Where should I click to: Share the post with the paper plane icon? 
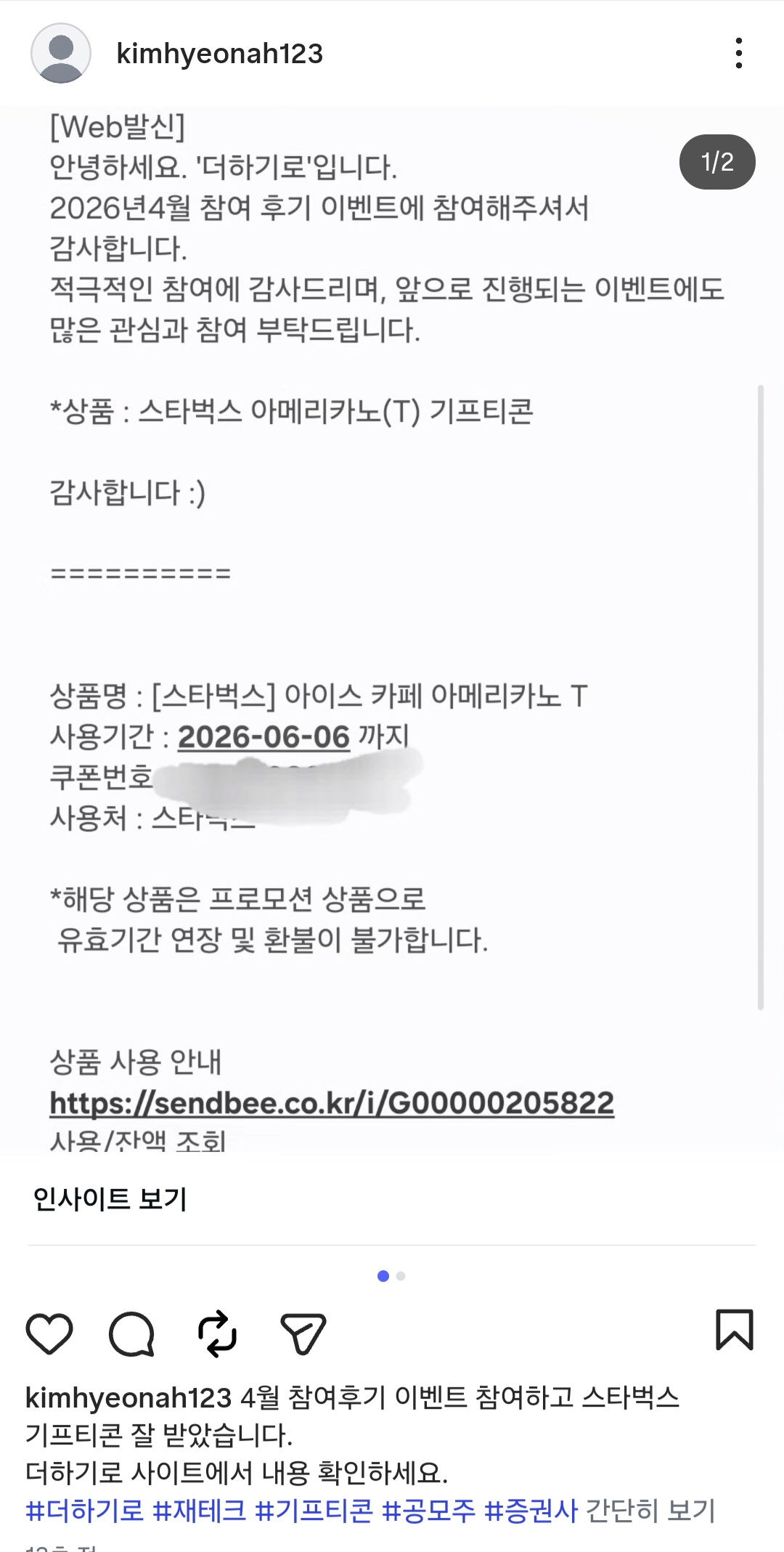pos(303,1333)
